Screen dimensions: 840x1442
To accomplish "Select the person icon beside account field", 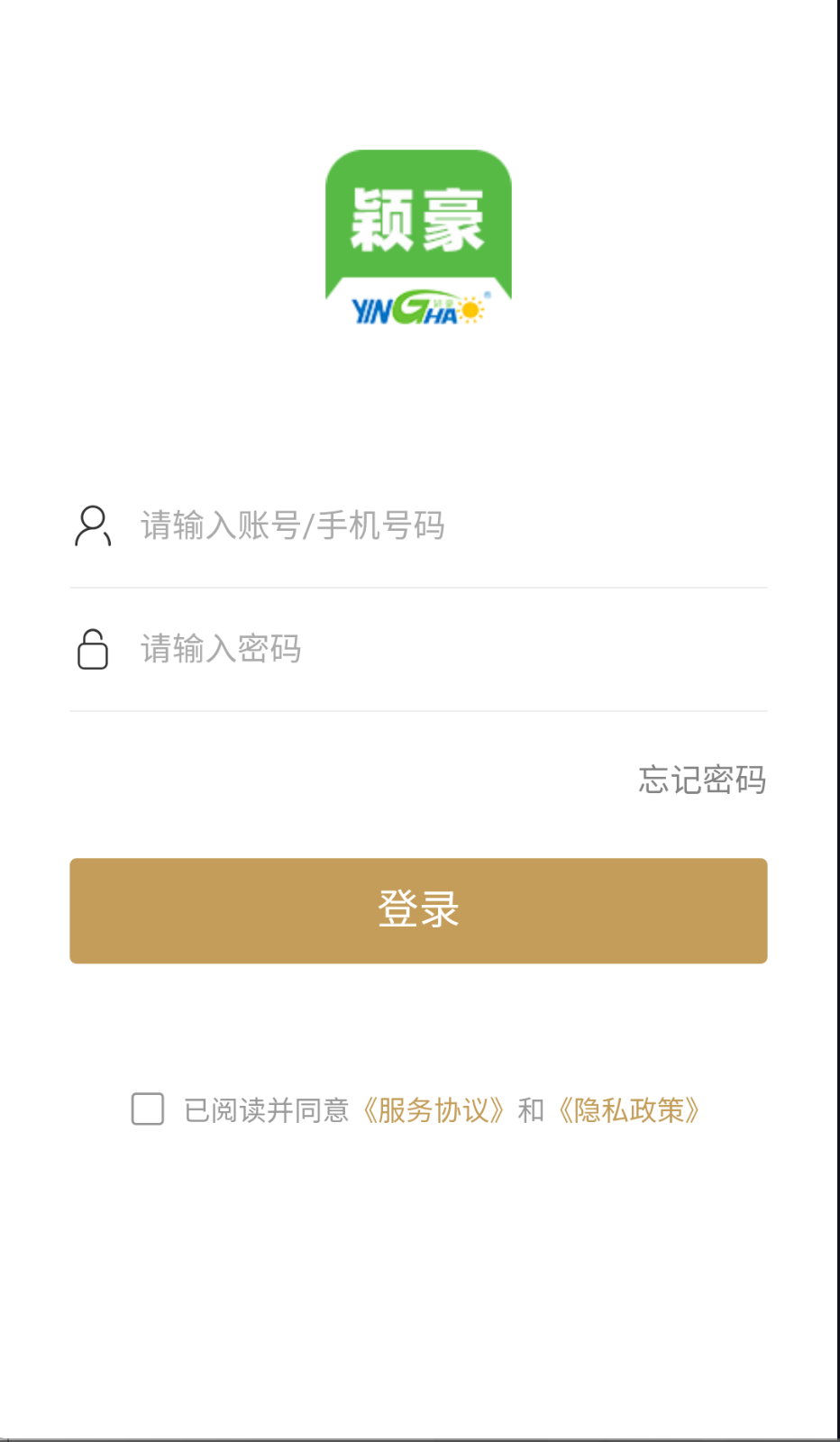I will 91,526.
